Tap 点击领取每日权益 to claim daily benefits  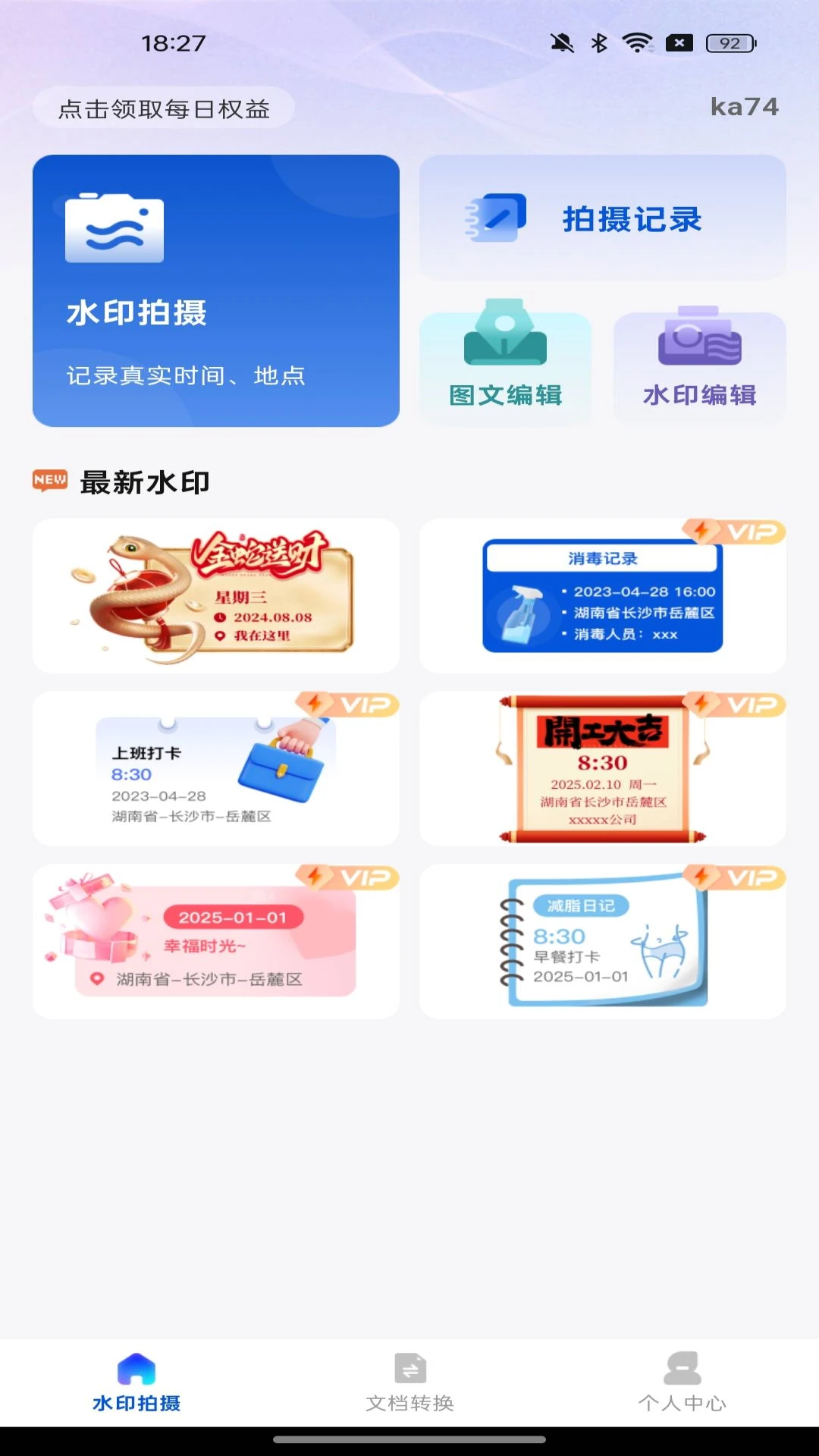pyautogui.click(x=164, y=108)
